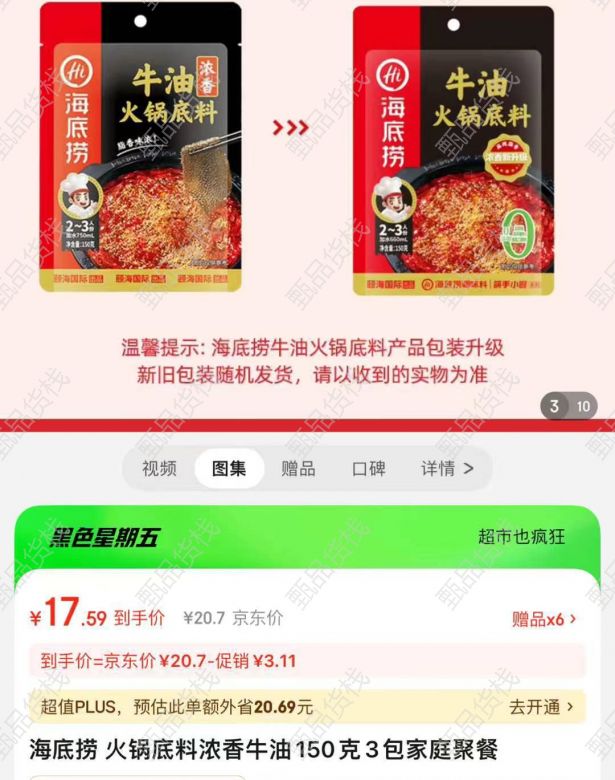
Task: Jump to the 详情 details section
Action: (x=446, y=468)
